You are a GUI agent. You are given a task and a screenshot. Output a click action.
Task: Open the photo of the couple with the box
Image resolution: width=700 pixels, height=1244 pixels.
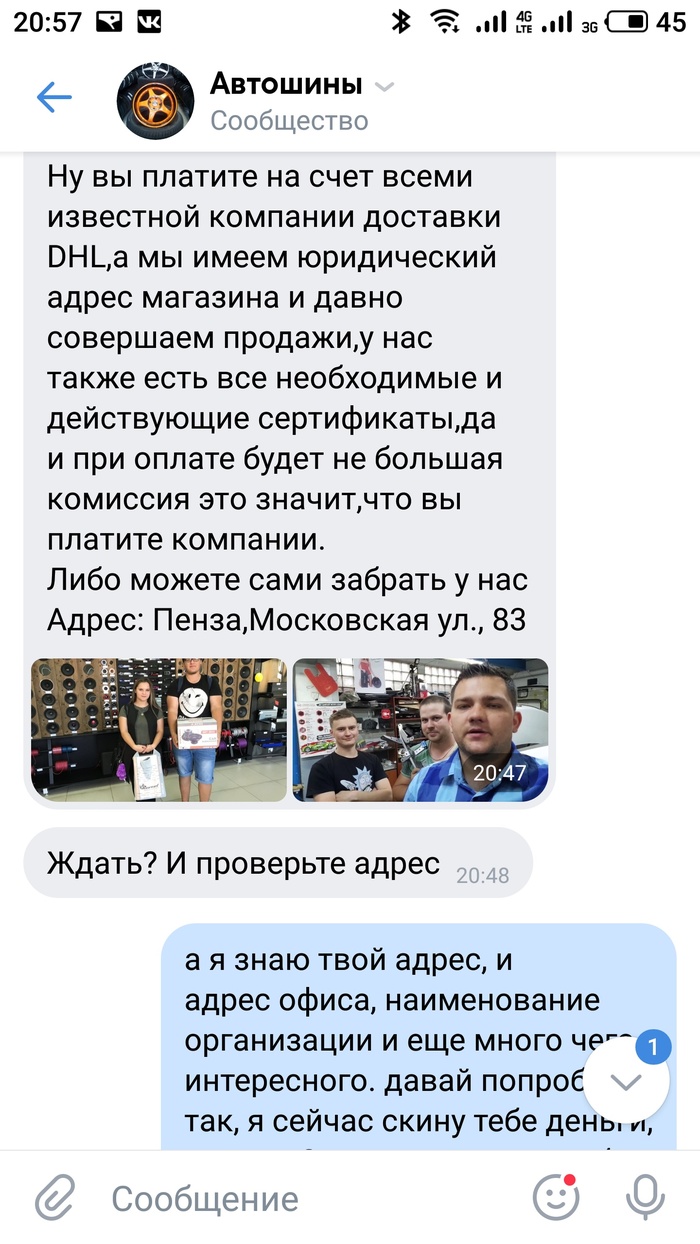tap(160, 729)
